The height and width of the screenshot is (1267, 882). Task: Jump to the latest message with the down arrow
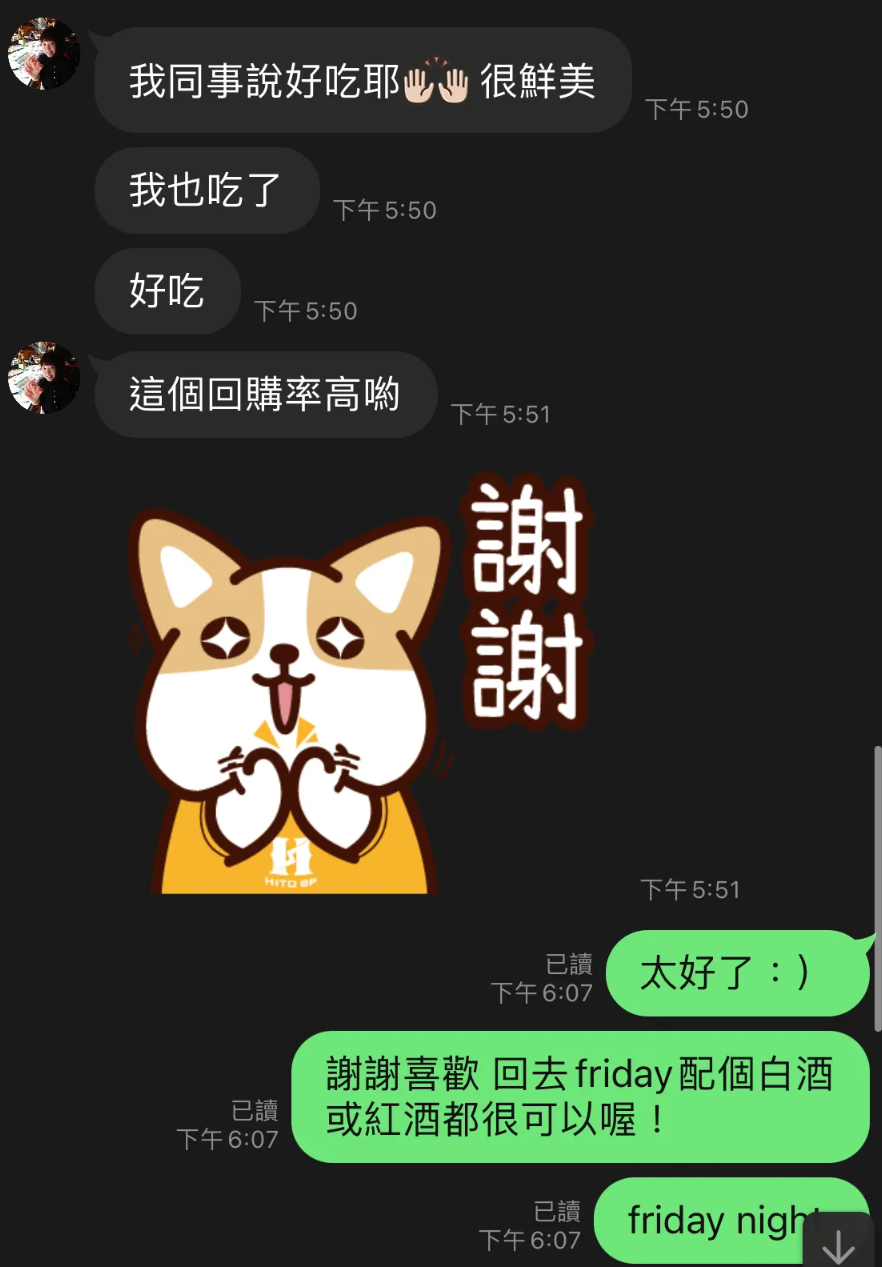(x=838, y=1245)
